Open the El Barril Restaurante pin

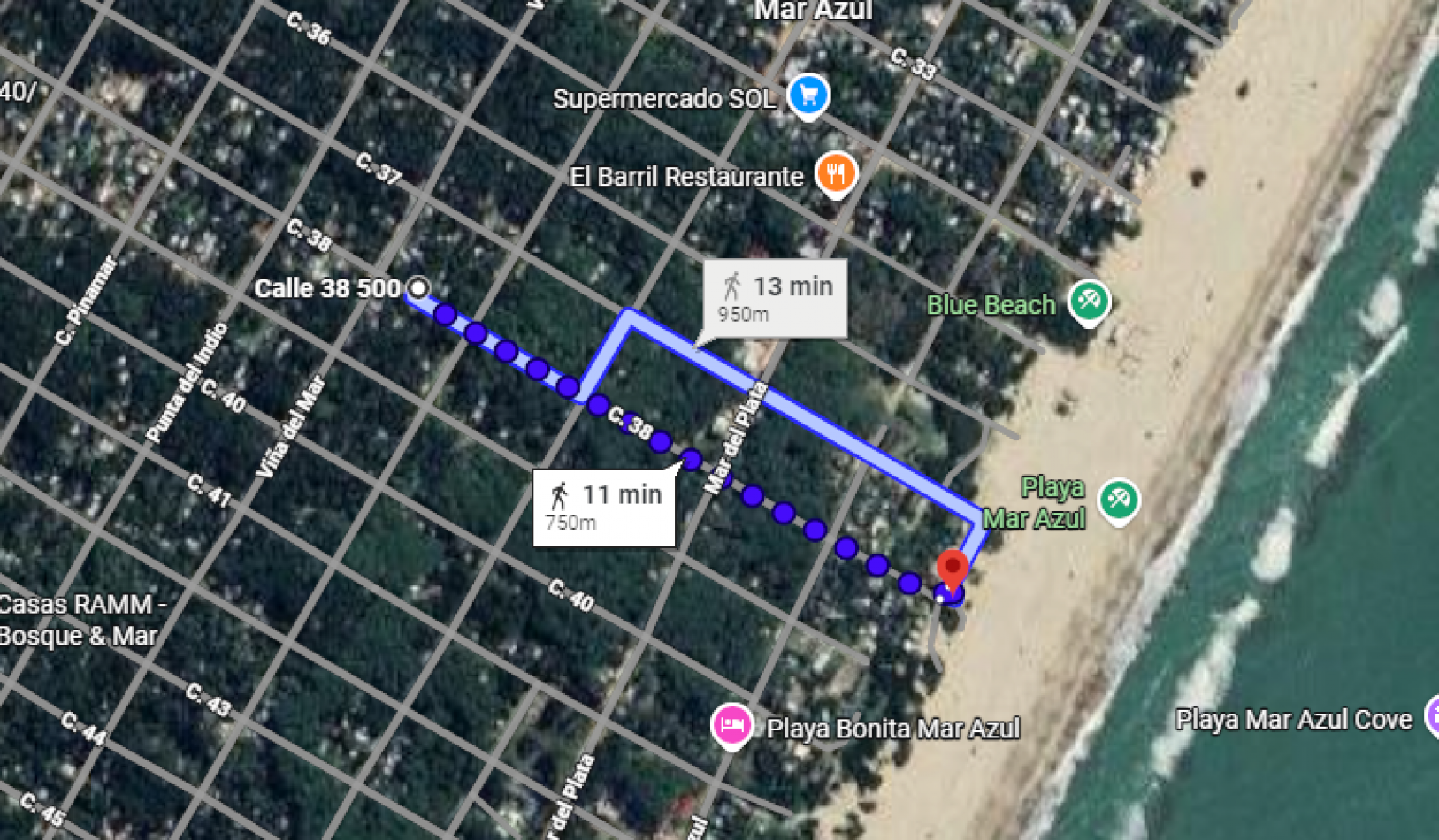coord(836,172)
